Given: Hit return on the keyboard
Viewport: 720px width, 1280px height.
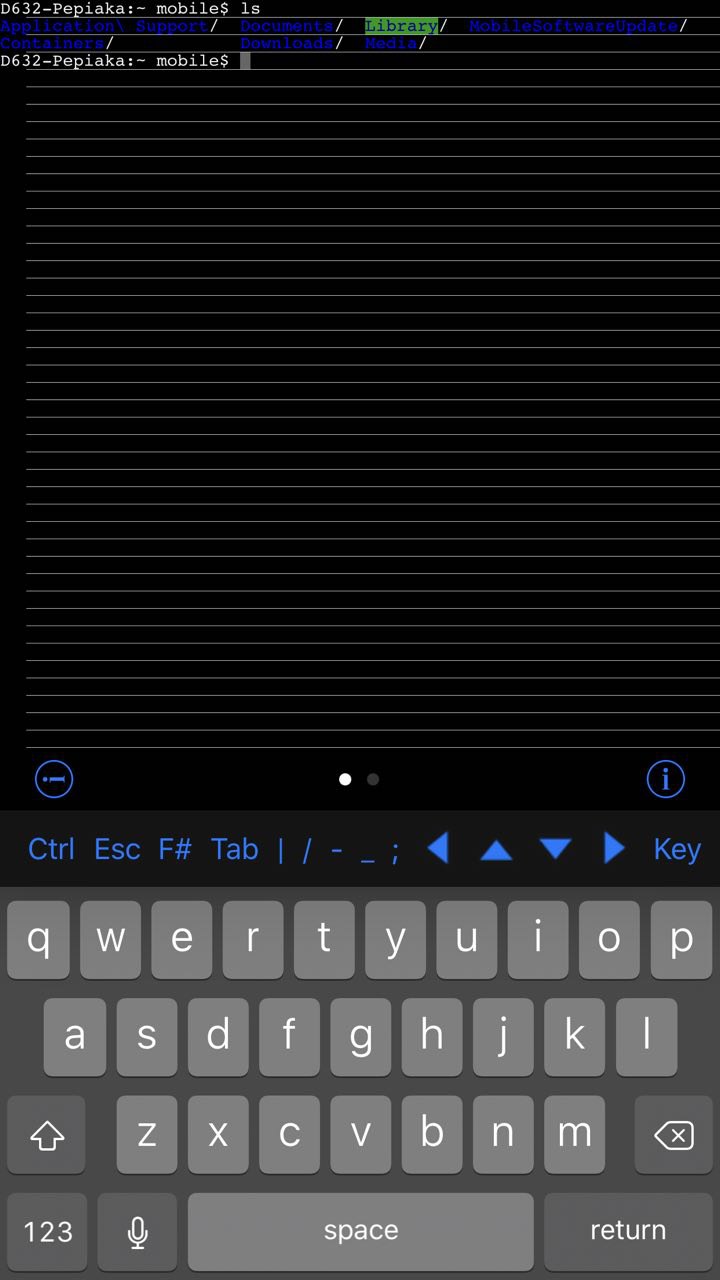Looking at the screenshot, I should click(x=628, y=1231).
